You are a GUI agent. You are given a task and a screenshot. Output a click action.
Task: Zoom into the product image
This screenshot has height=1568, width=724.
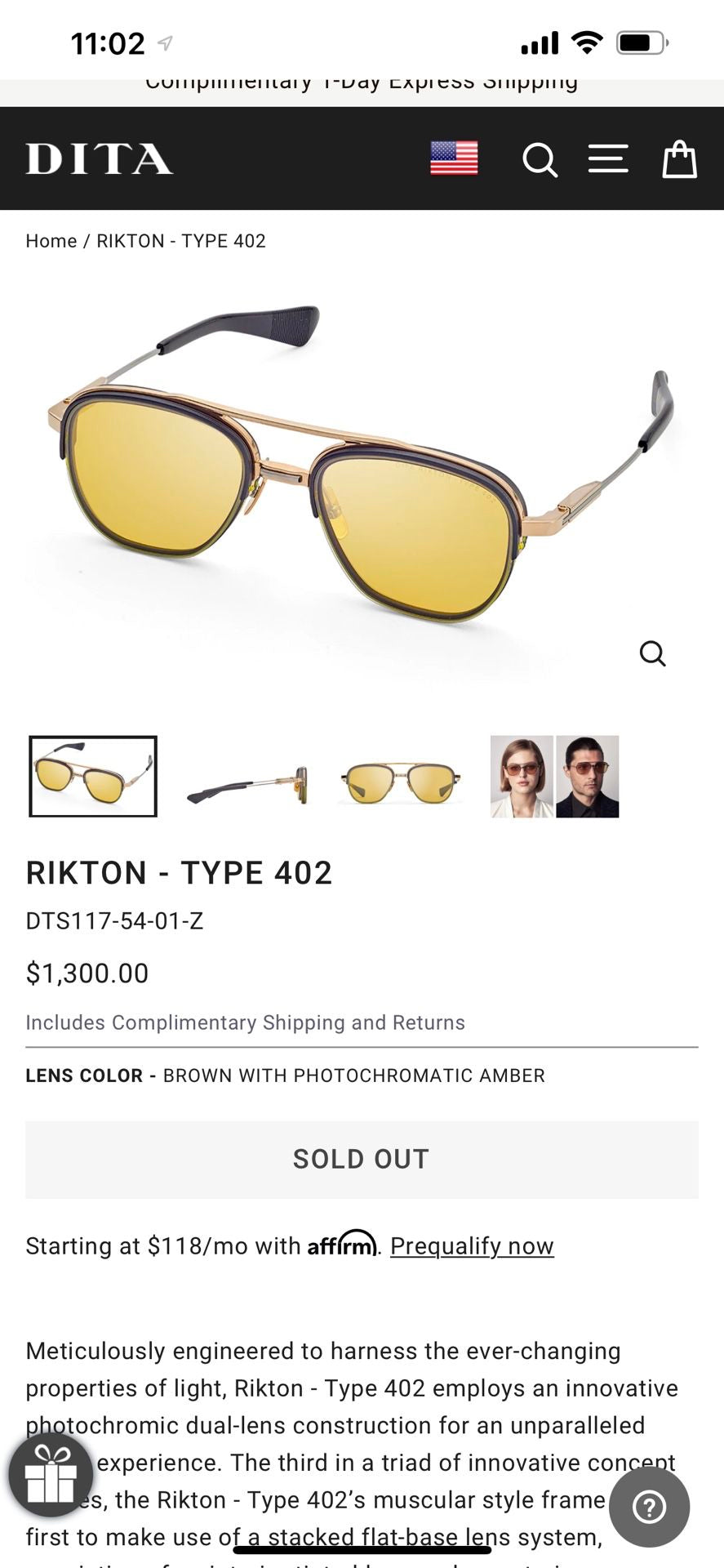coord(652,653)
